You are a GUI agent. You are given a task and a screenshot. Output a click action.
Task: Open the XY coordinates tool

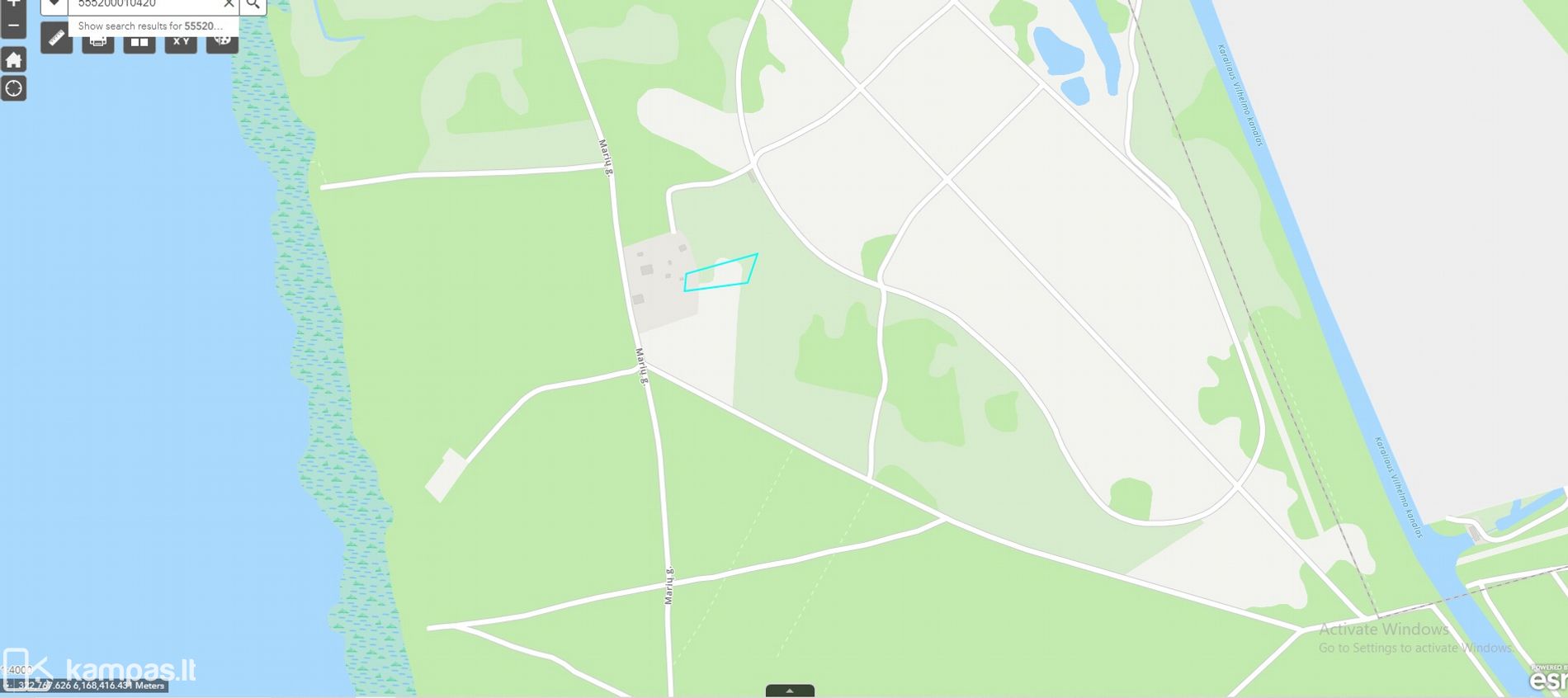181,42
